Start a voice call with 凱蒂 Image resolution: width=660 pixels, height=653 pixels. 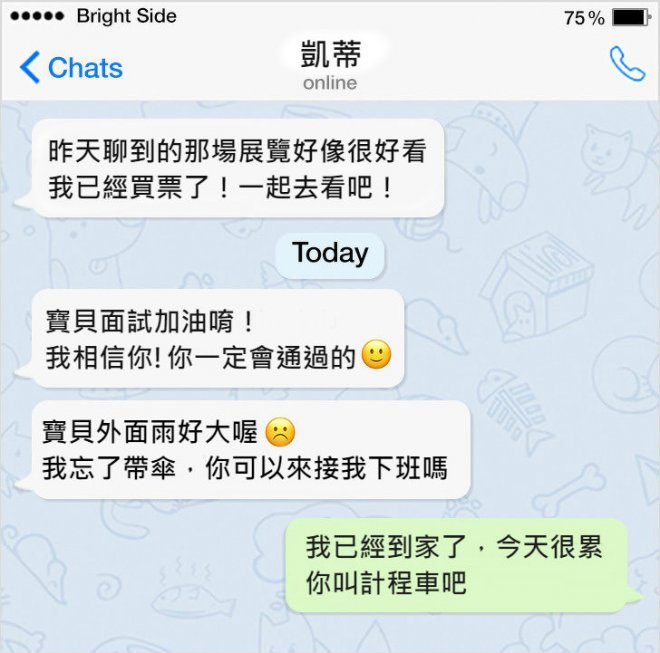pyautogui.click(x=627, y=65)
